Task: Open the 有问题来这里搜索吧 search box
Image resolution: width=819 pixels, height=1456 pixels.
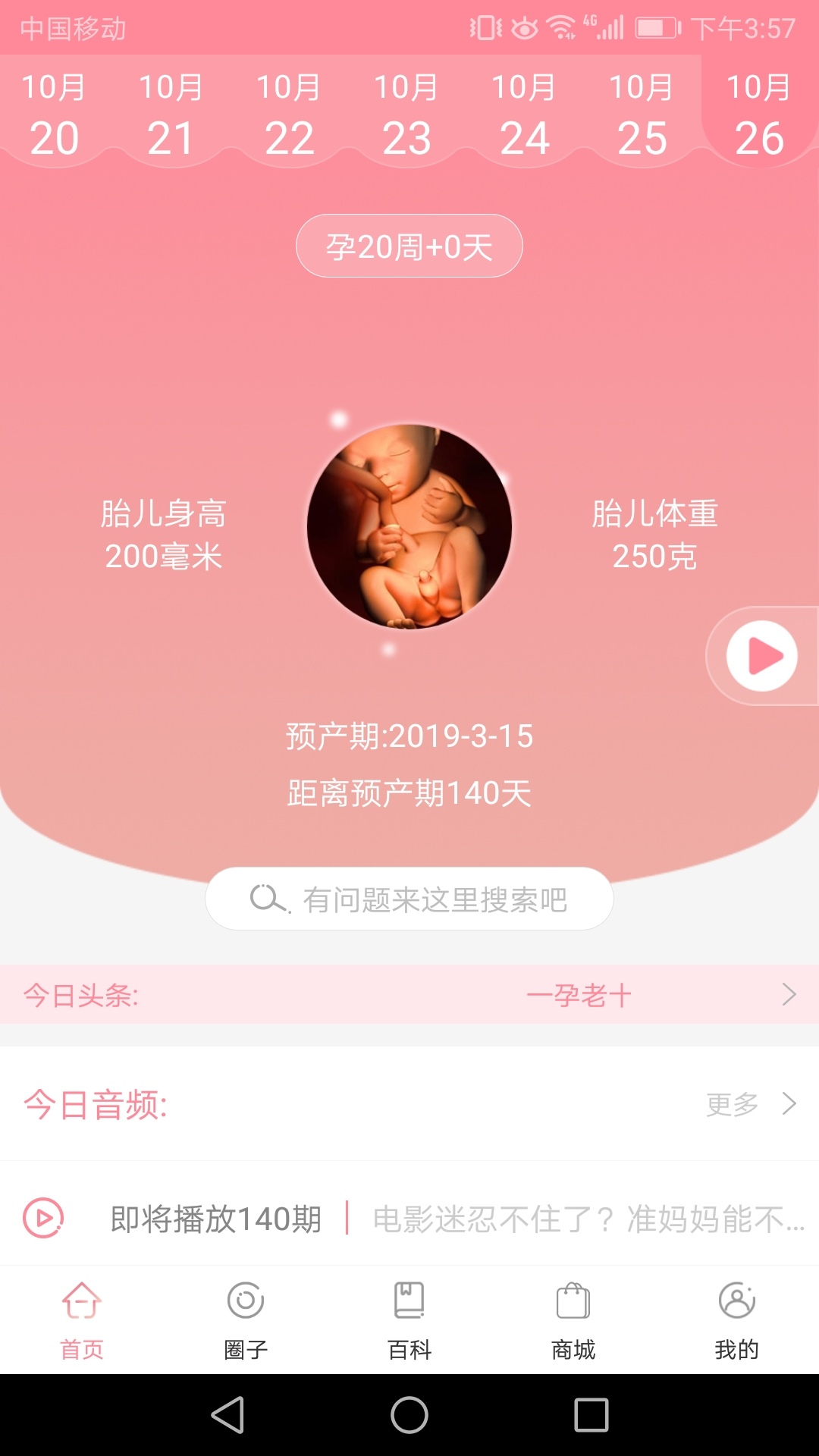Action: point(409,899)
